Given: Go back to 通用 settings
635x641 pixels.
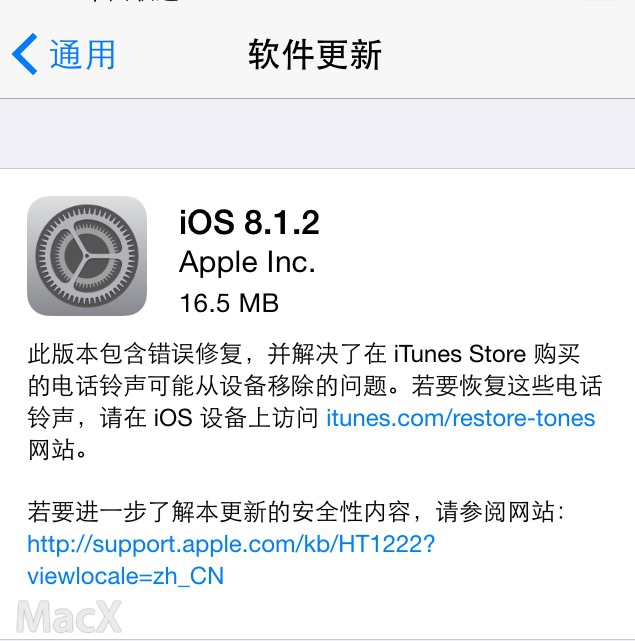Looking at the screenshot, I should pos(65,54).
